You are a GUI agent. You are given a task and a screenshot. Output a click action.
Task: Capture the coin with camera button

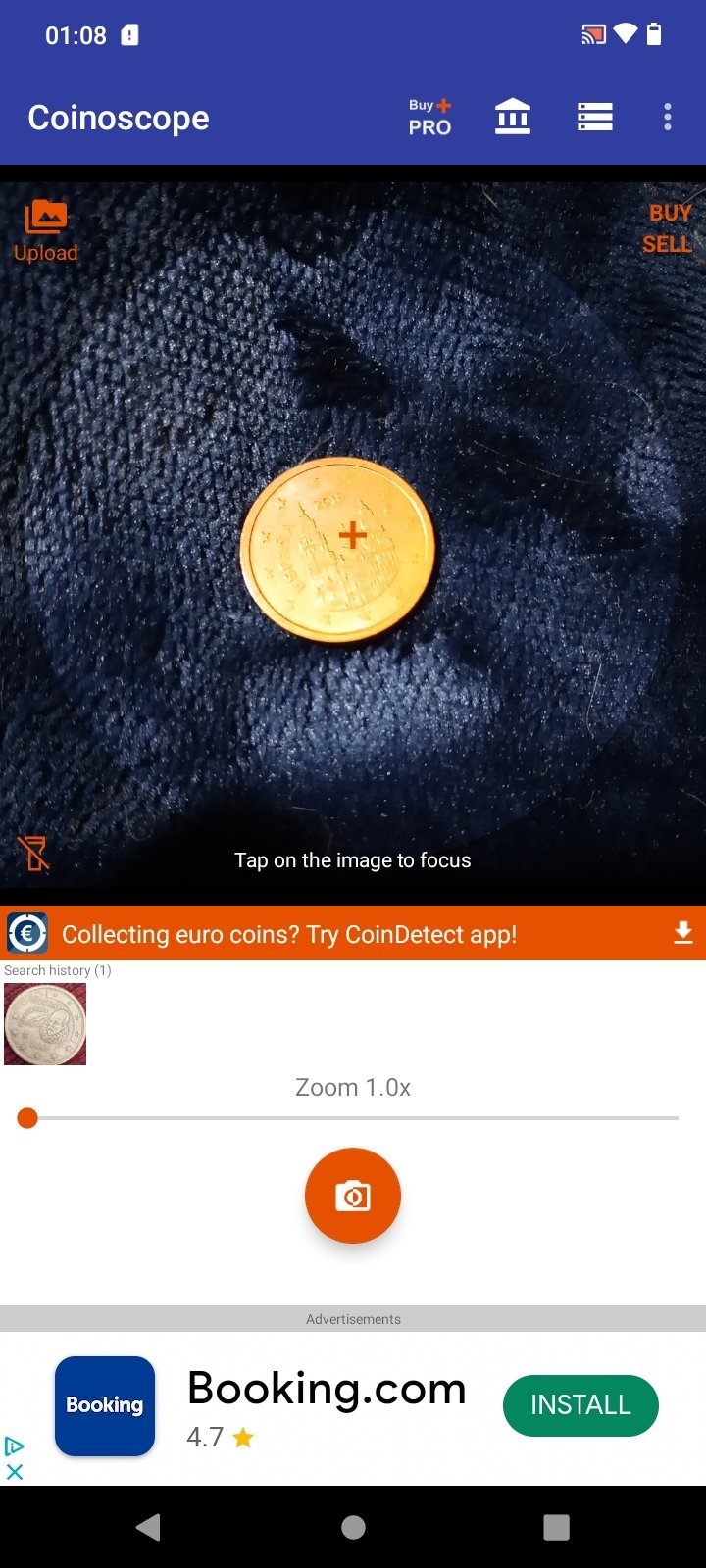pos(353,1196)
